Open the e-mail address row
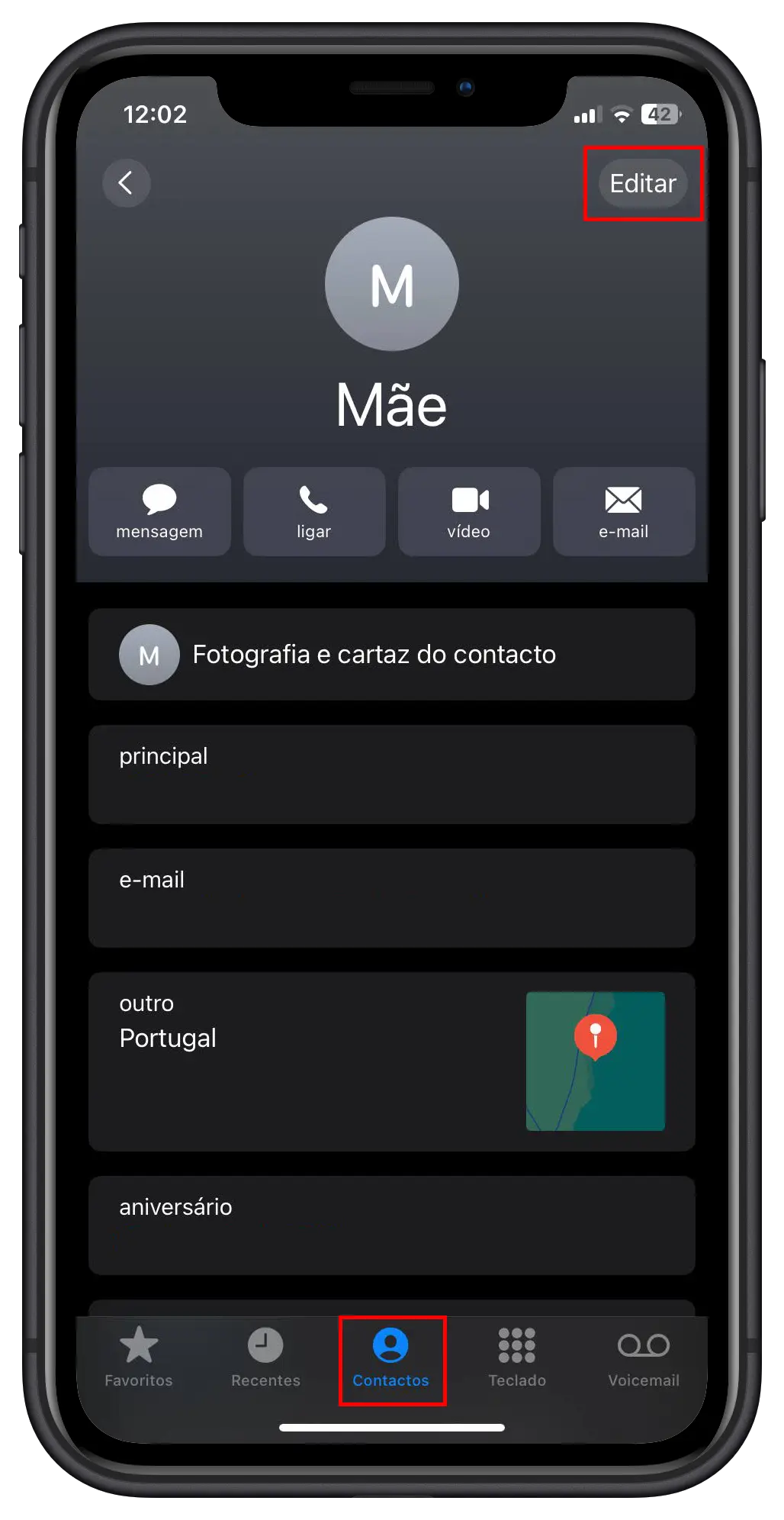 pyautogui.click(x=391, y=898)
